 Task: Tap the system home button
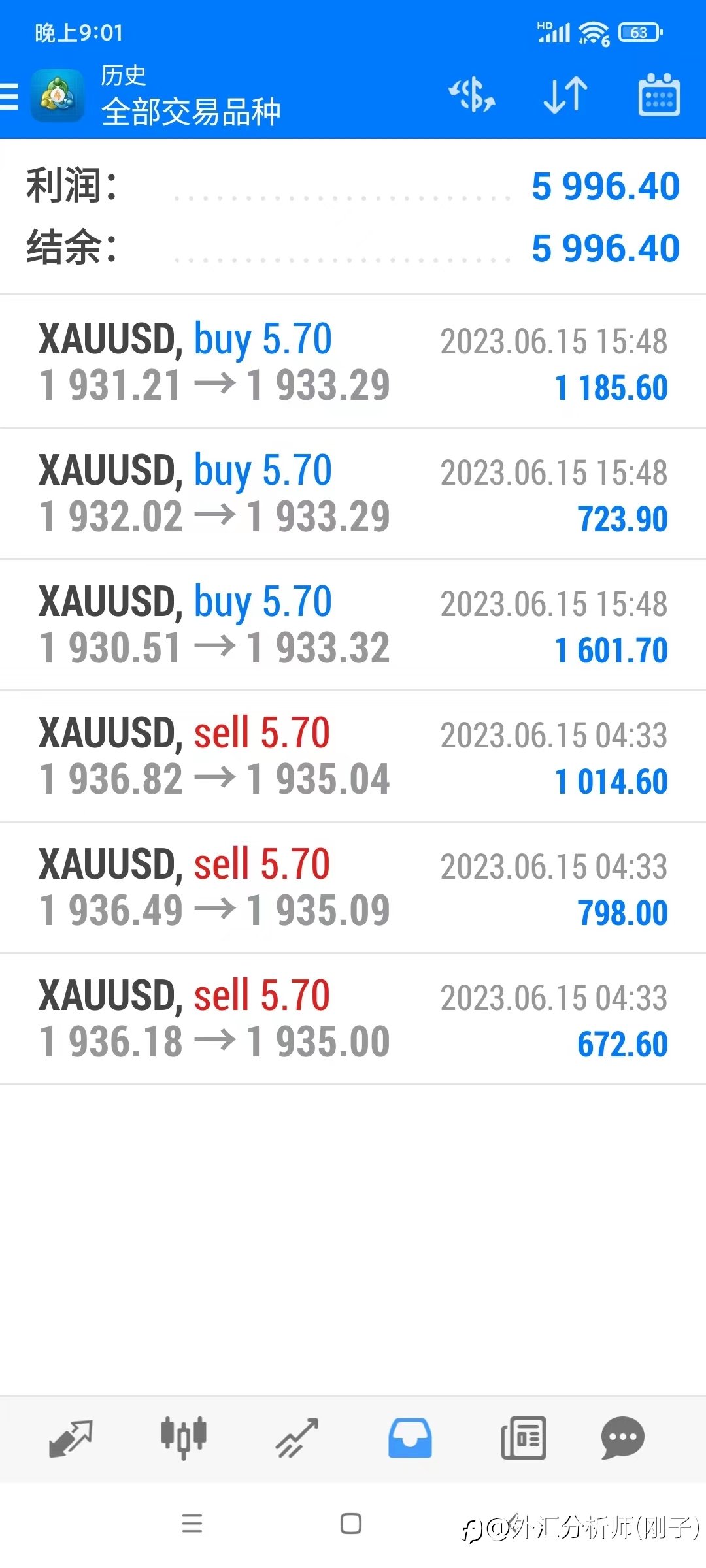point(351,1524)
